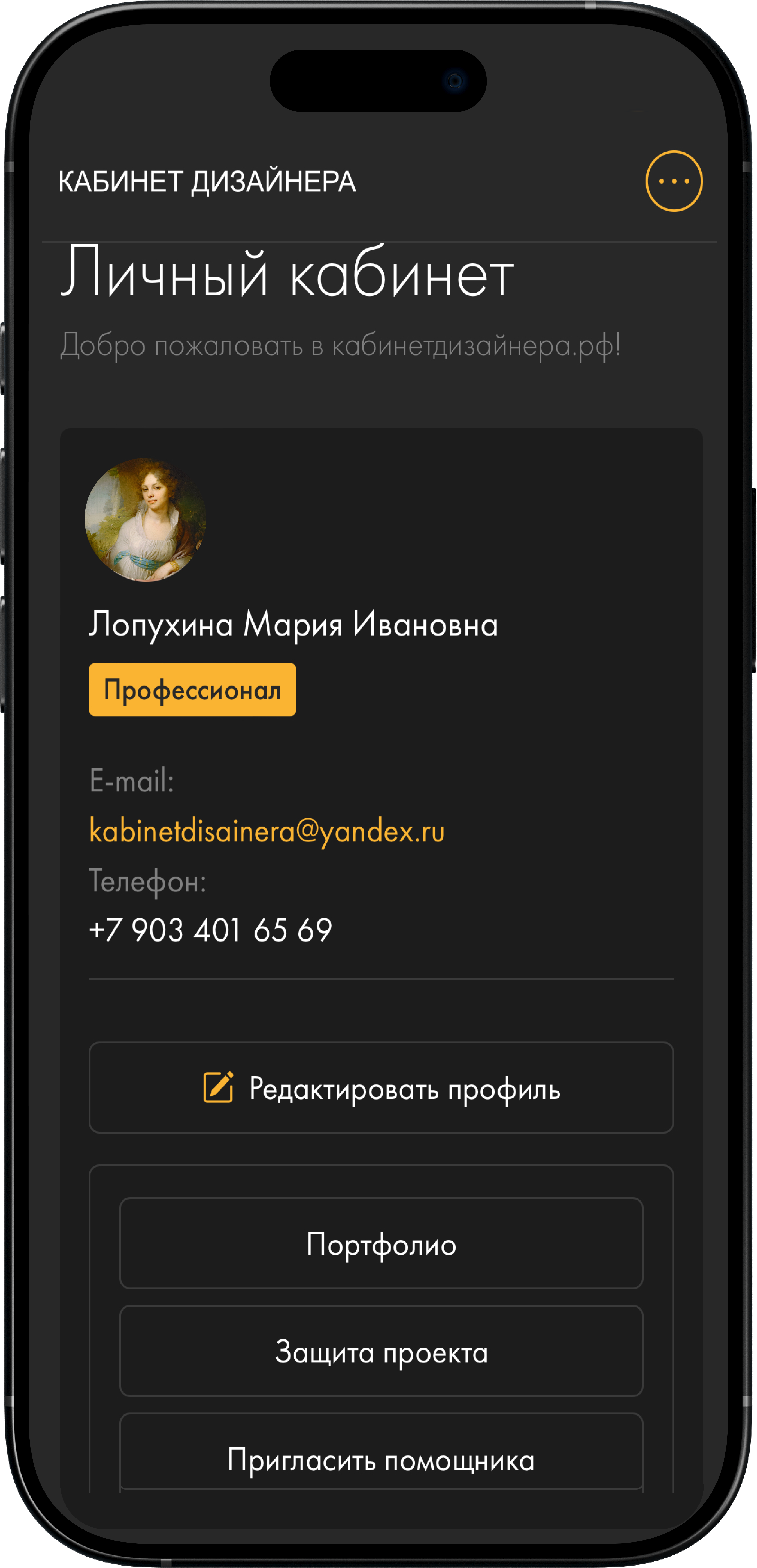This screenshot has height=1568, width=757.
Task: Open Защита проекта
Action: 381,1351
